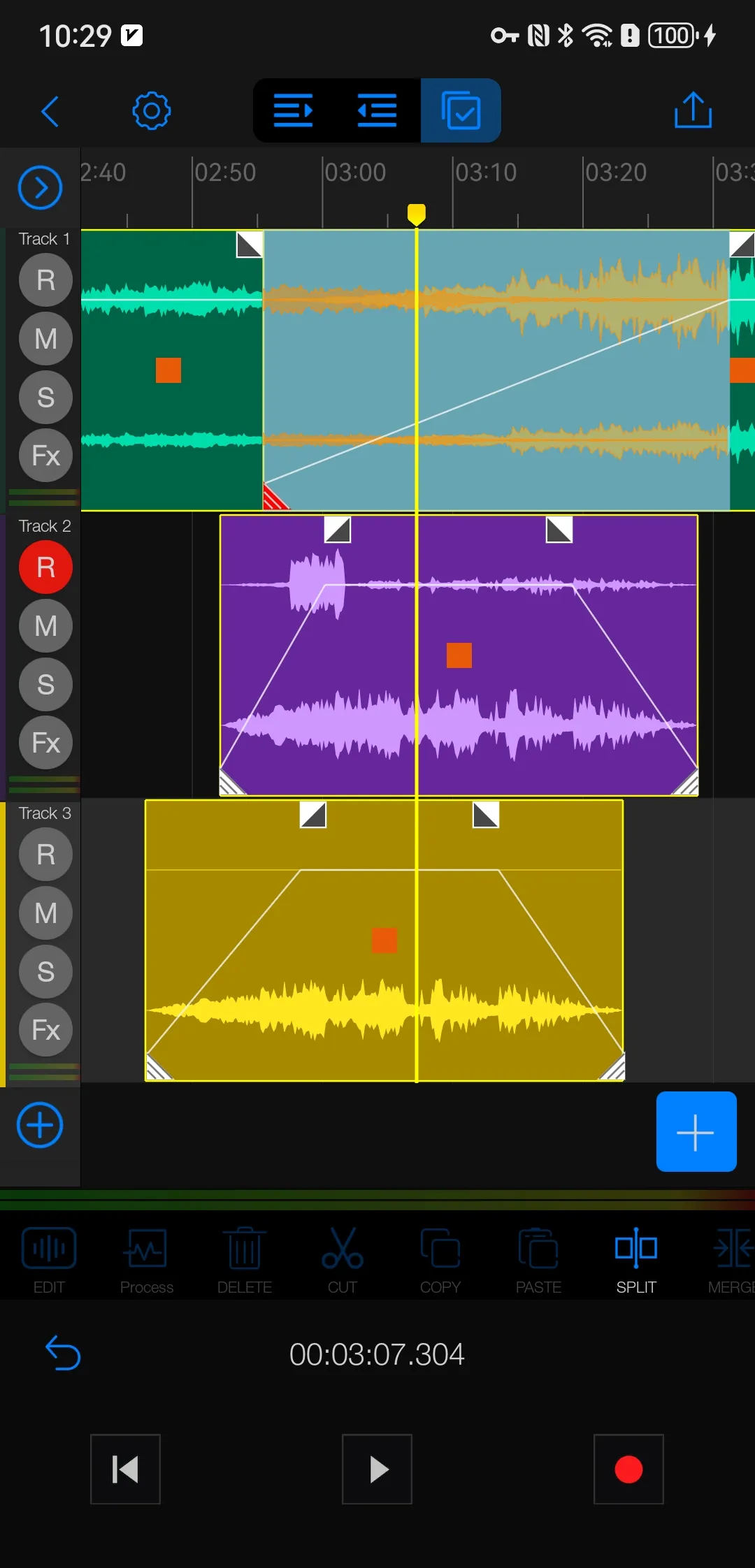
Task: Open the project settings gear
Action: coord(152,110)
